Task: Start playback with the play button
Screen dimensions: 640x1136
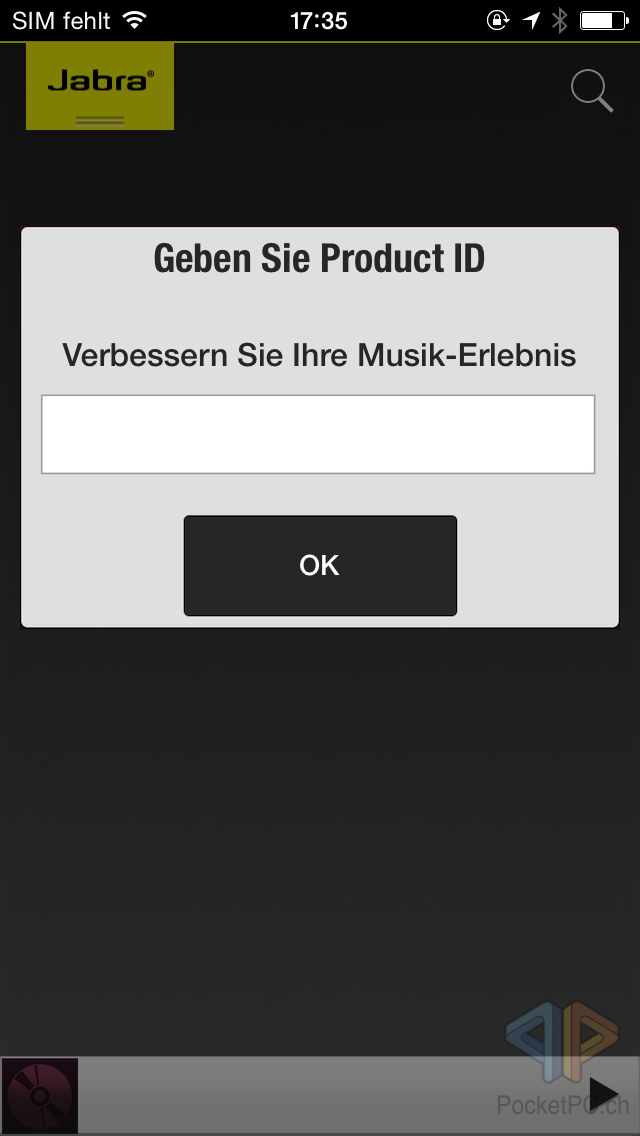Action: (x=603, y=1094)
